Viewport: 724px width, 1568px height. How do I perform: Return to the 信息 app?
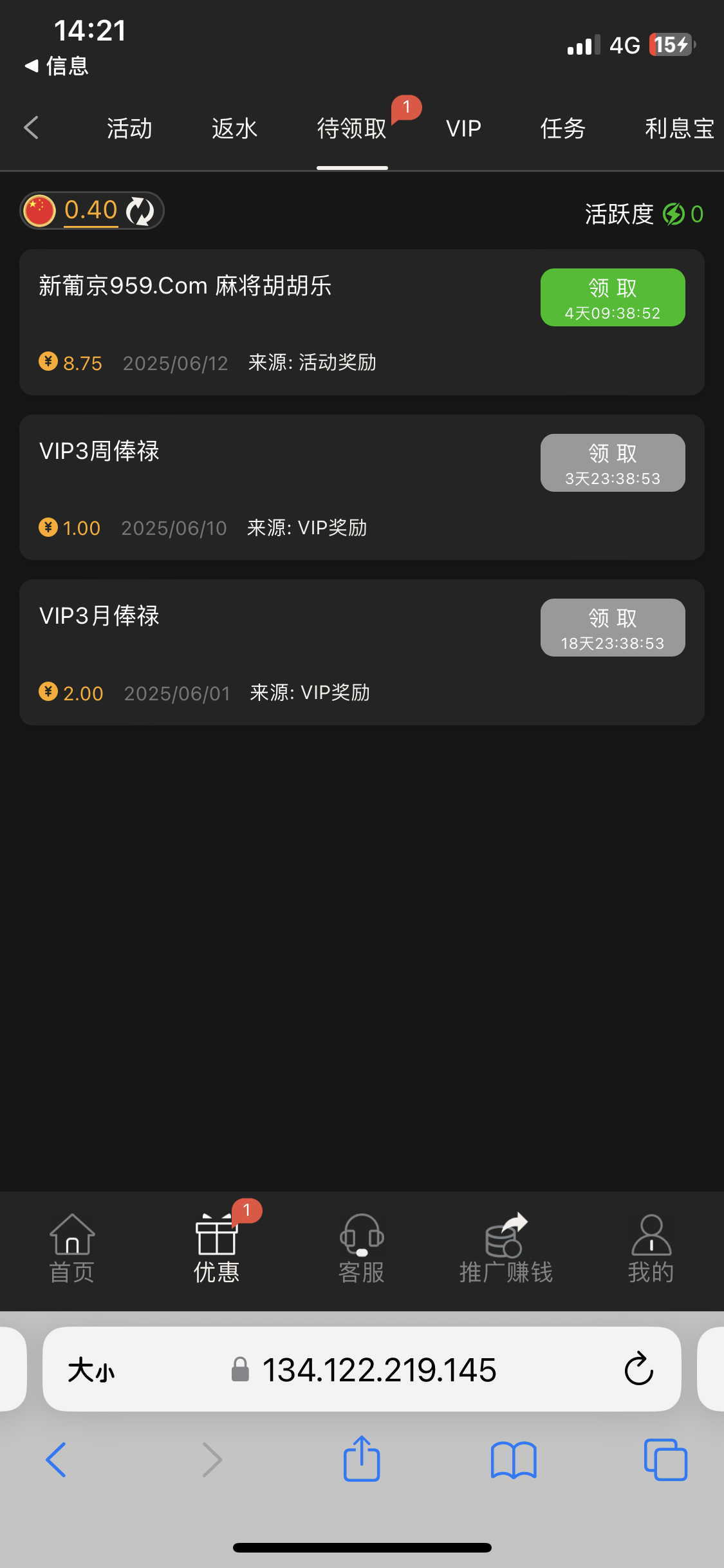coord(57,66)
